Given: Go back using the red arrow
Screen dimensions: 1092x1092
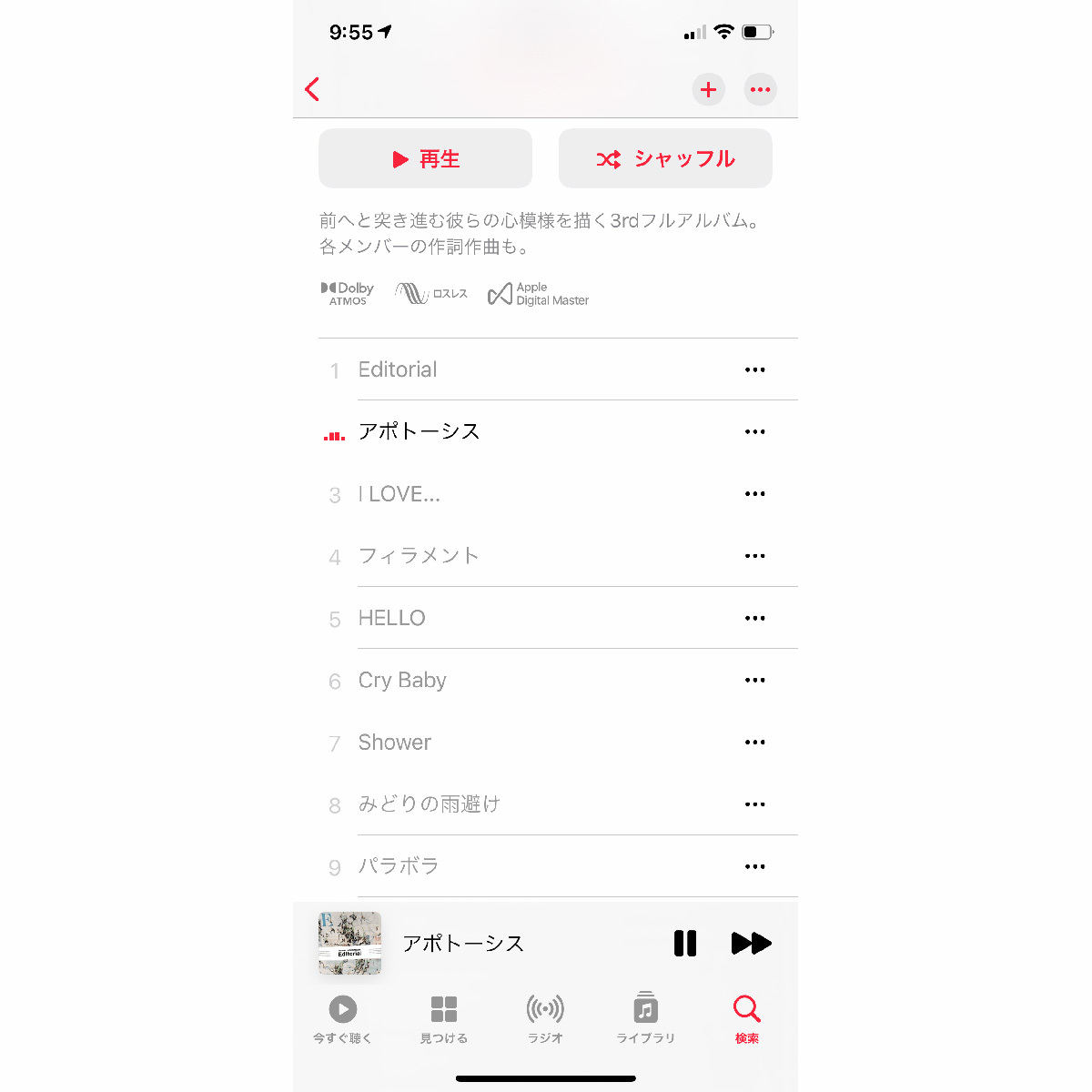Looking at the screenshot, I should point(312,89).
